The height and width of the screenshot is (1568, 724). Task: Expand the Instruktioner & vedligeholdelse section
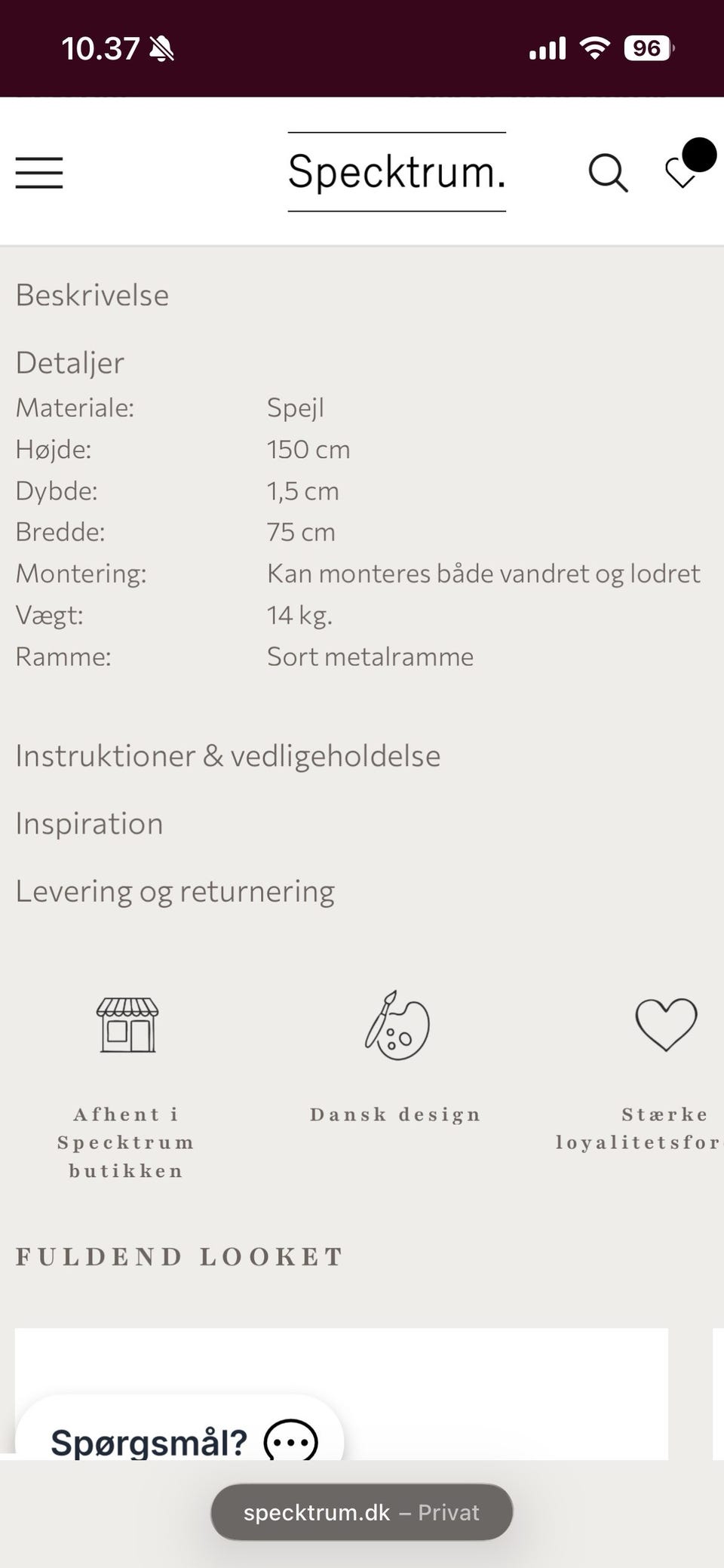tap(228, 755)
